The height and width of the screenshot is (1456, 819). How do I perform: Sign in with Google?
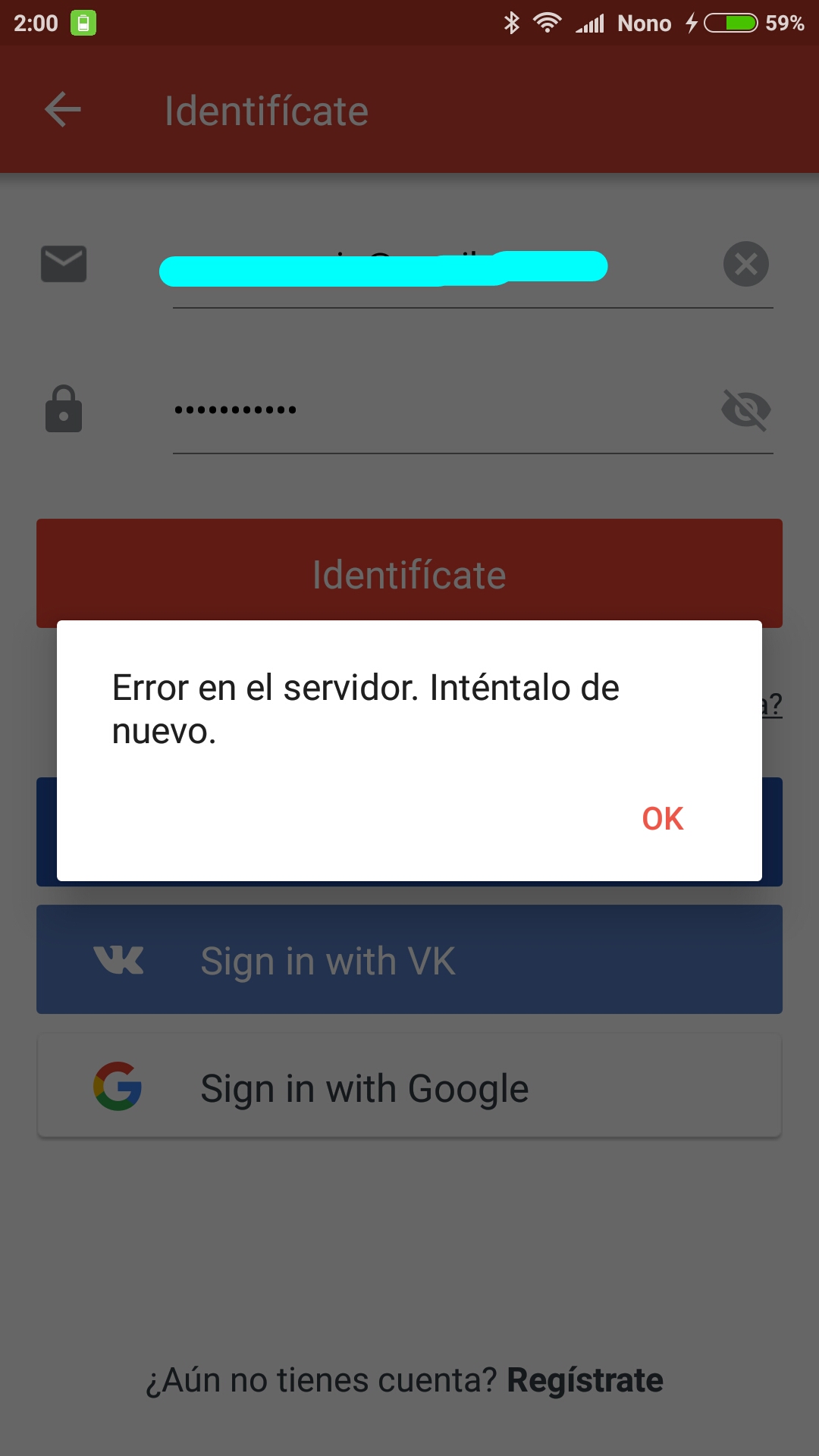[409, 1086]
